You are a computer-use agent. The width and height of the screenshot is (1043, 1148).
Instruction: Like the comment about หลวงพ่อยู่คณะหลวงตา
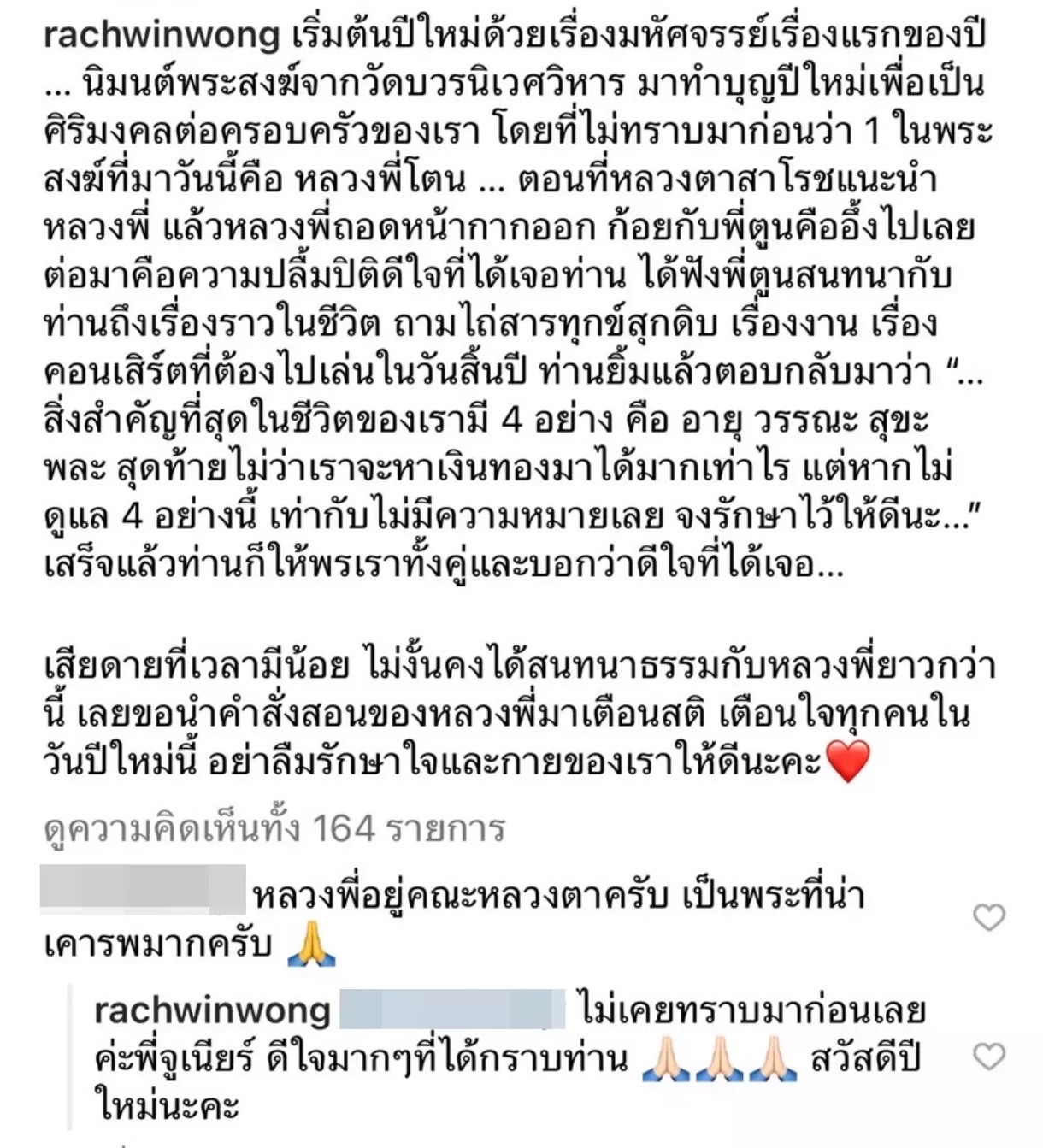coord(988,918)
